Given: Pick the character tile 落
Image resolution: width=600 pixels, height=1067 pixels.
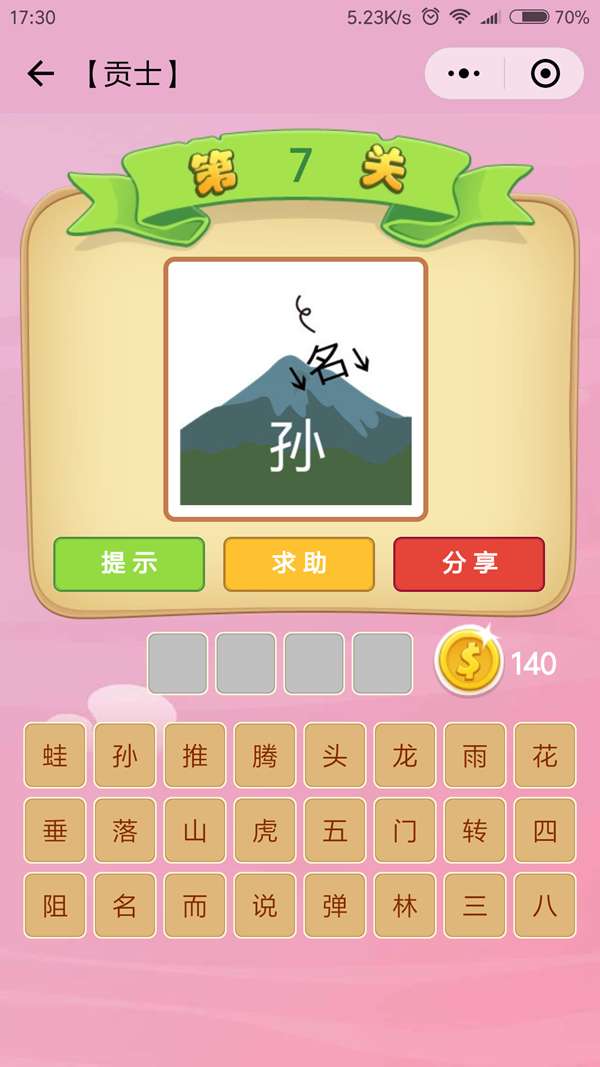Looking at the screenshot, I should pos(125,831).
